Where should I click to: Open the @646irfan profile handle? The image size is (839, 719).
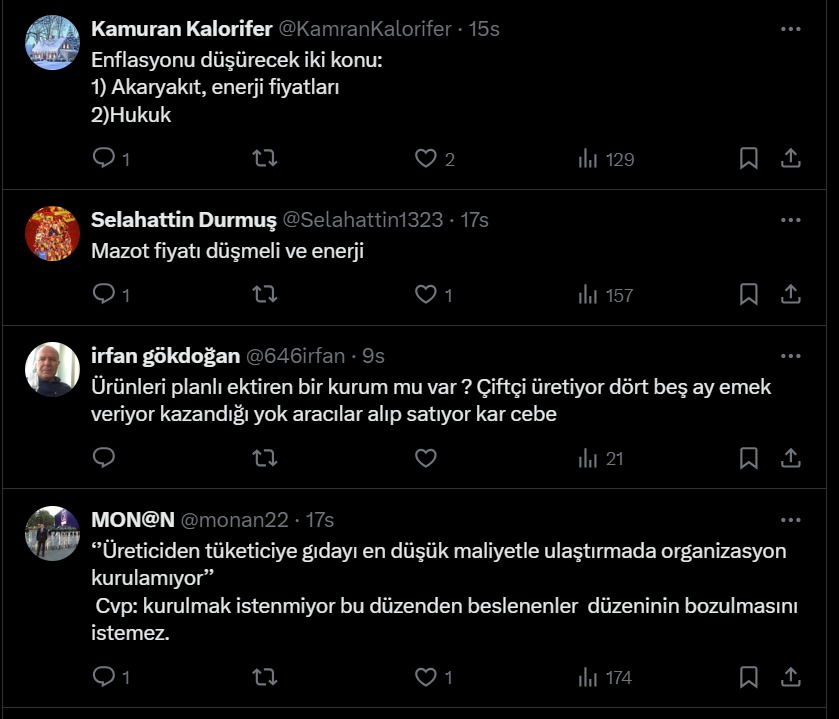[x=295, y=356]
